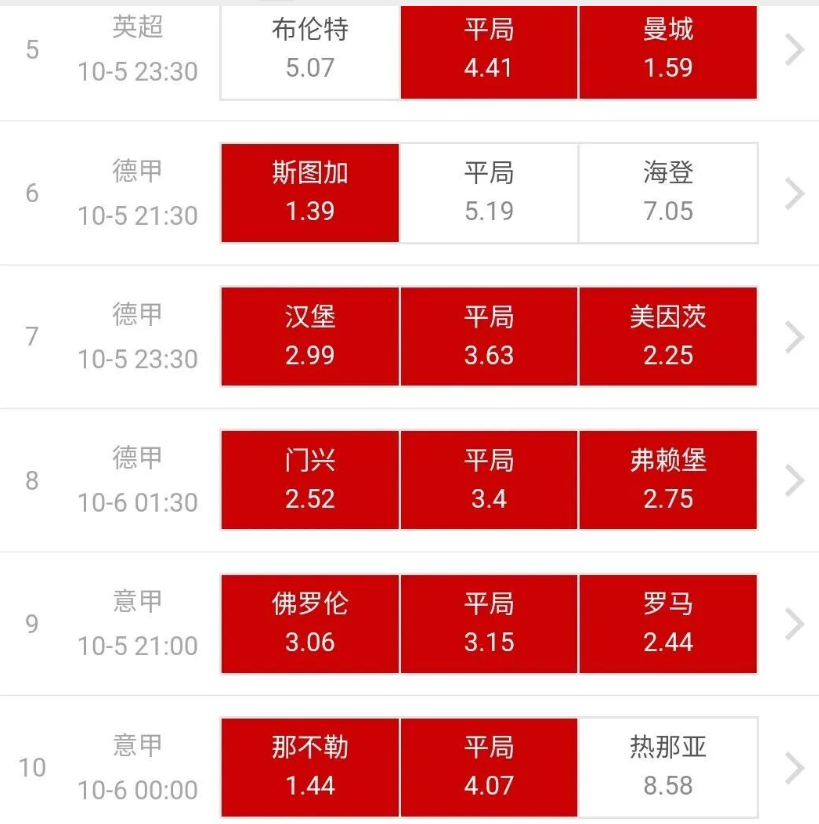The image size is (819, 824).
Task: Deselect 汉堡 win at 2.99
Action: 310,337
